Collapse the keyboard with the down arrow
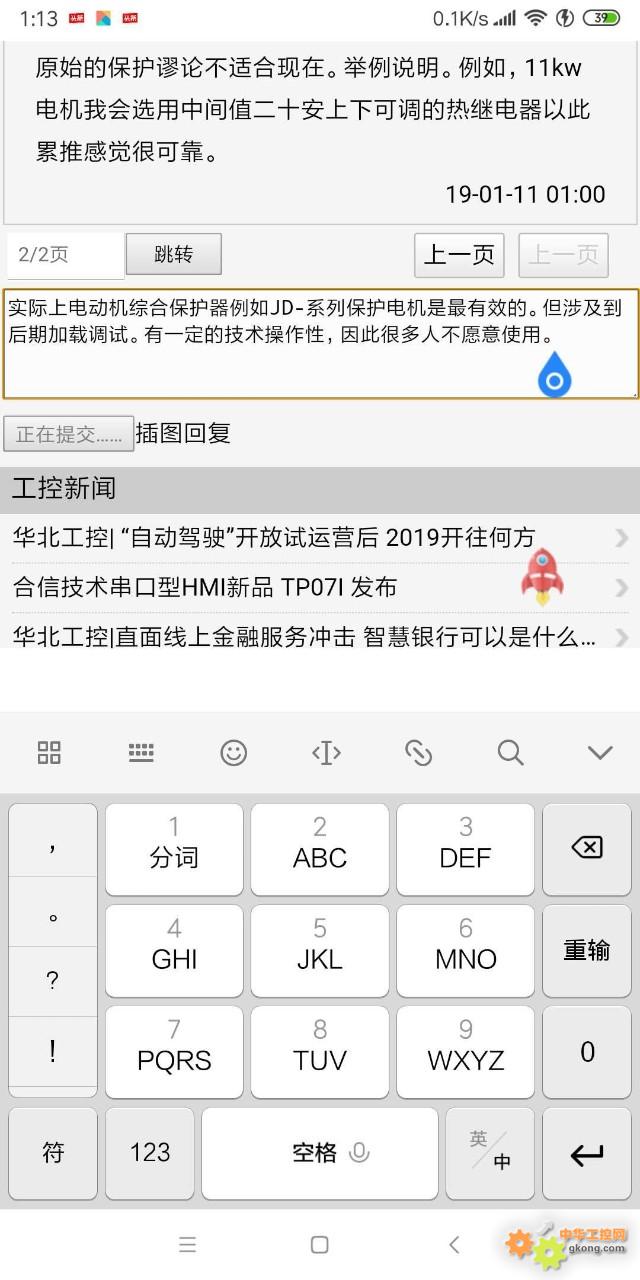This screenshot has width=640, height=1280. click(600, 753)
